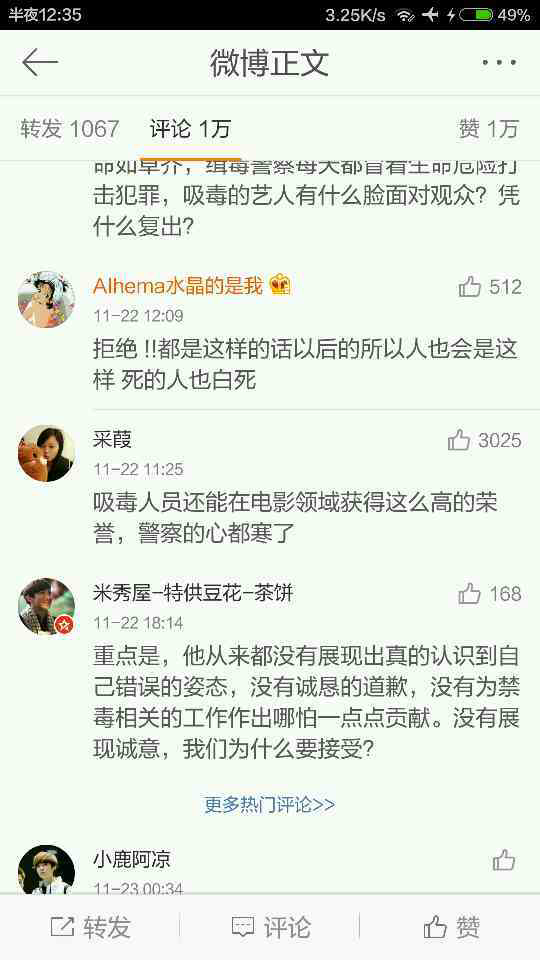
Task: Go back using the top-left arrow
Action: [40, 62]
